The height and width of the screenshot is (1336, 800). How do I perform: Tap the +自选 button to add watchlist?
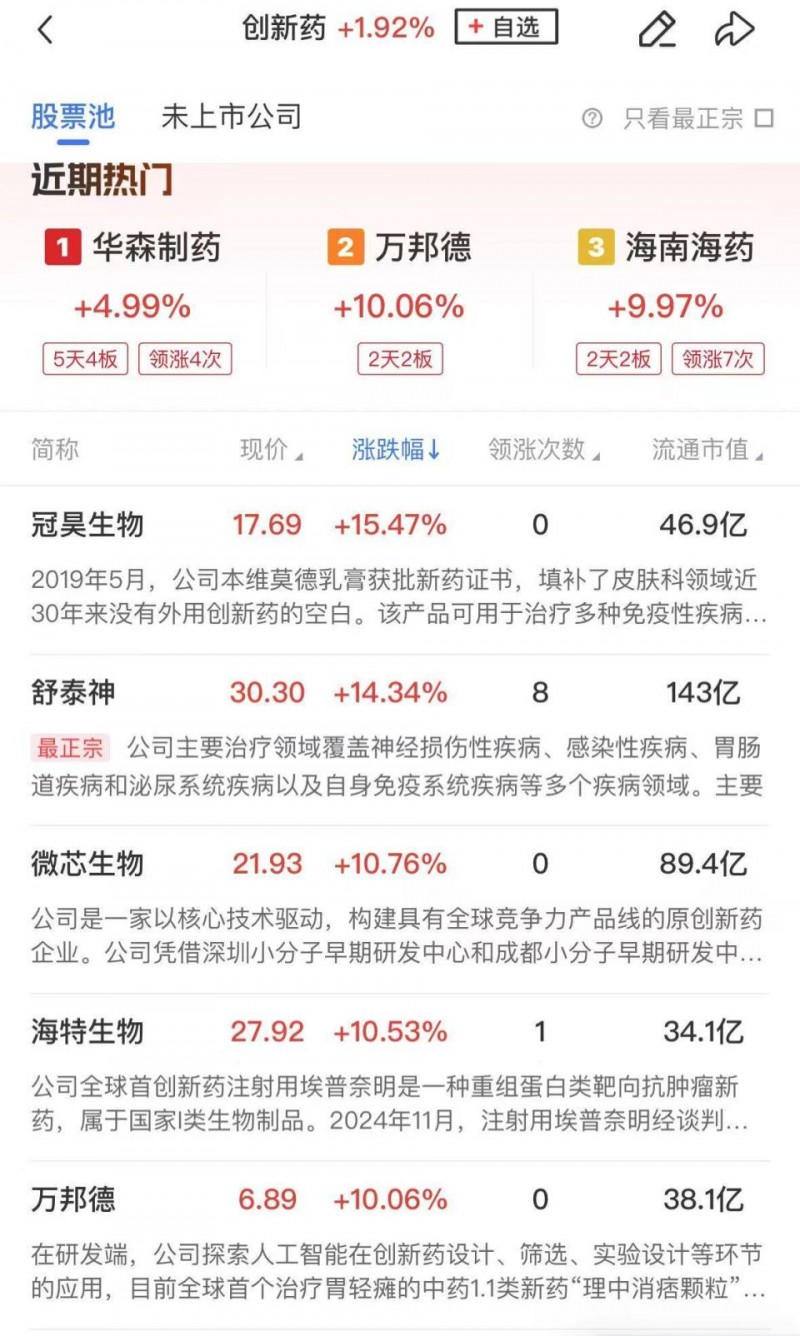click(508, 28)
